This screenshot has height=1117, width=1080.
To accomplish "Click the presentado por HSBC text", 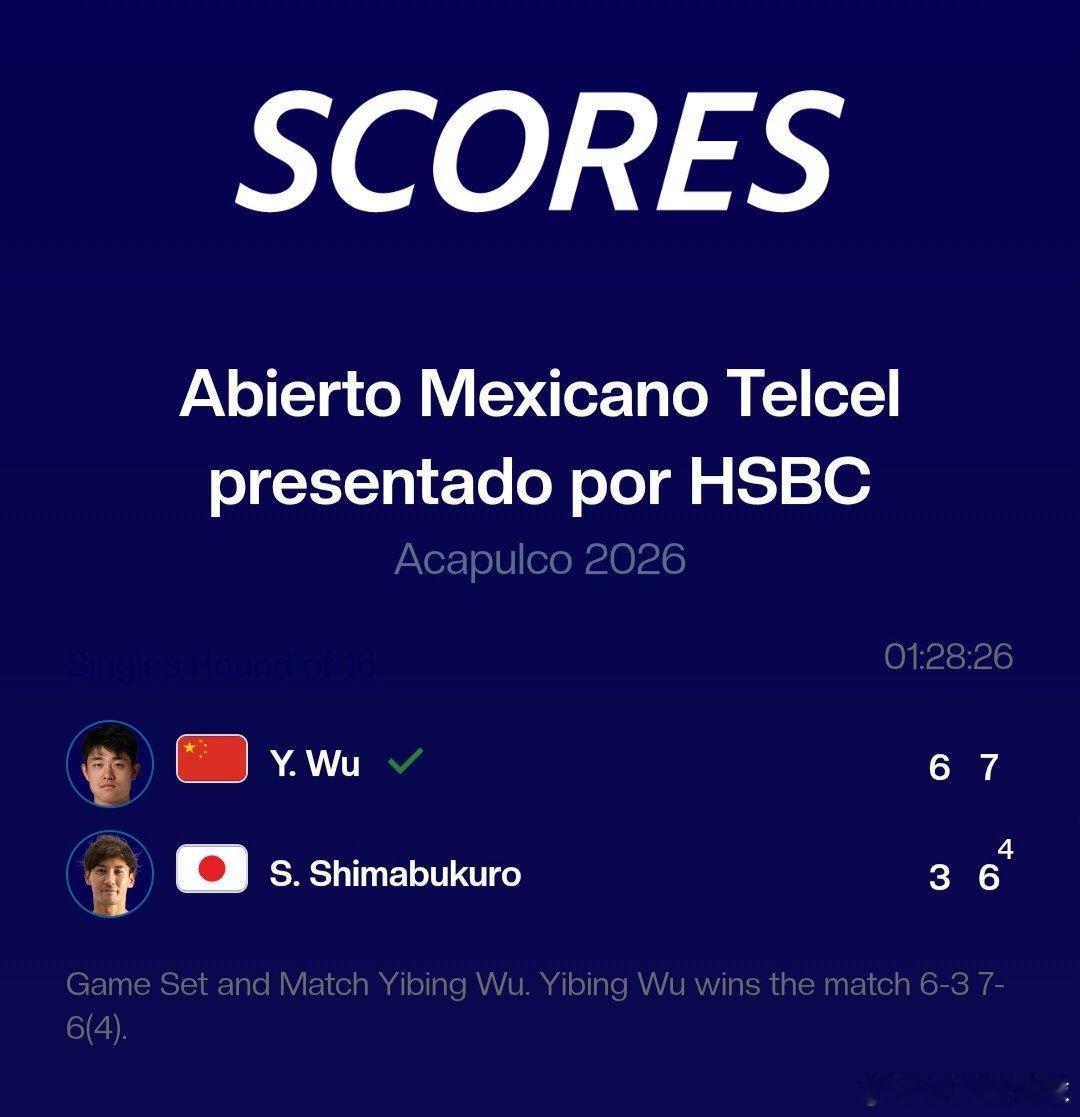I will coord(540,480).
